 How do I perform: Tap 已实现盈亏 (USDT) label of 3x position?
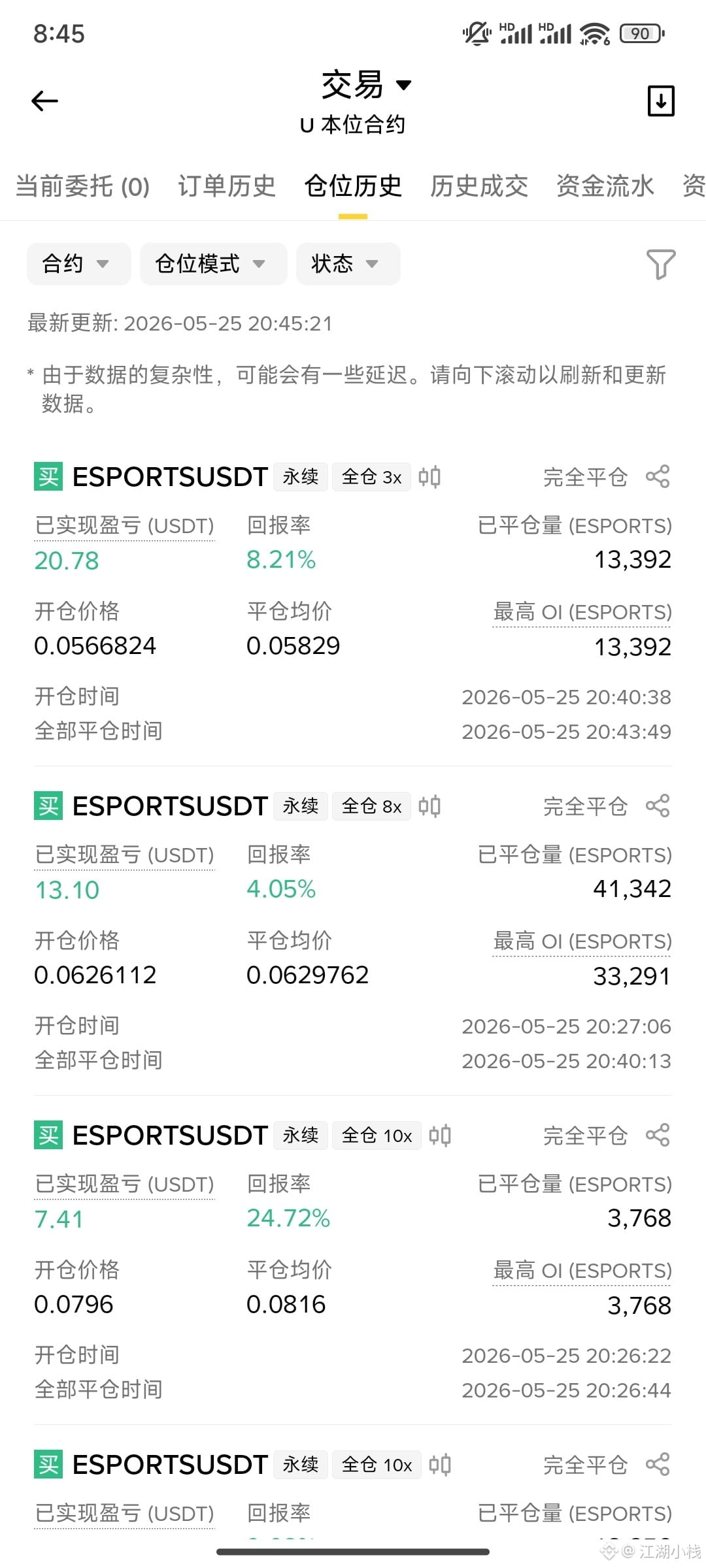(x=124, y=526)
